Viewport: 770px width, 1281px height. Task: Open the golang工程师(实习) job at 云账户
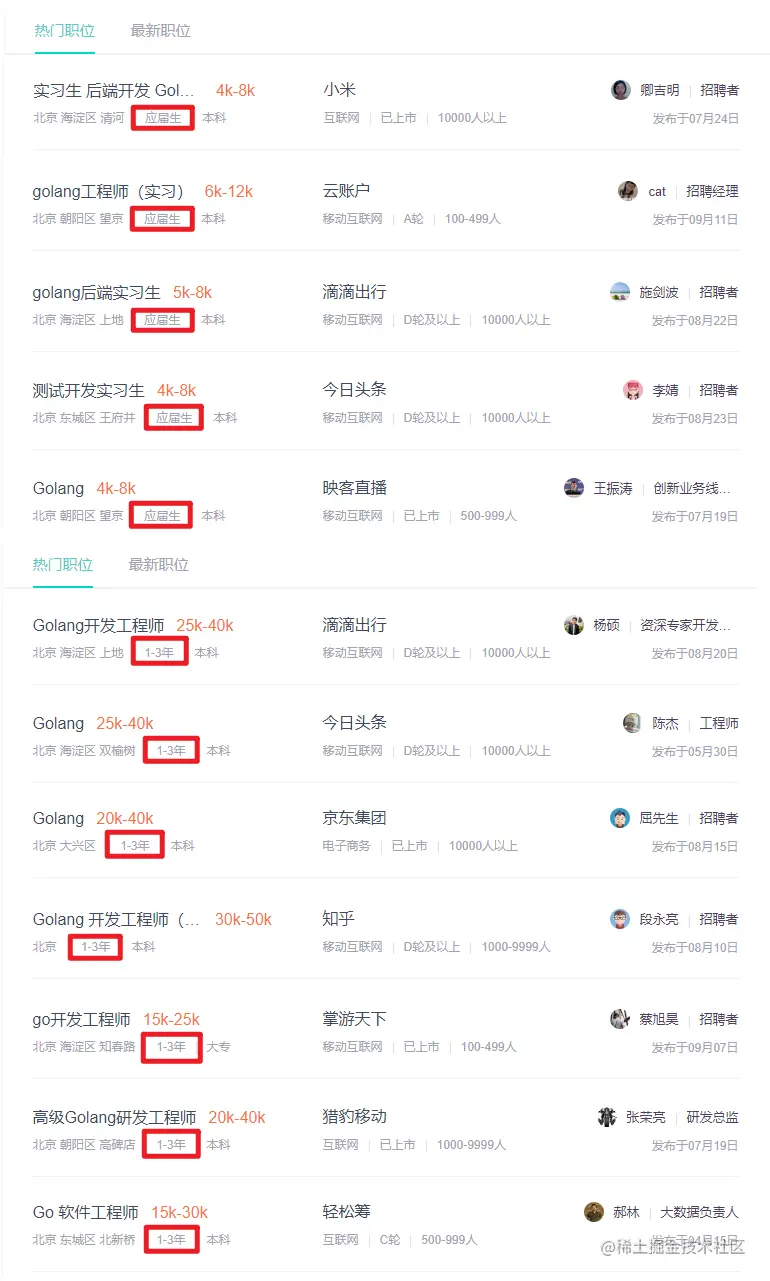(x=109, y=191)
